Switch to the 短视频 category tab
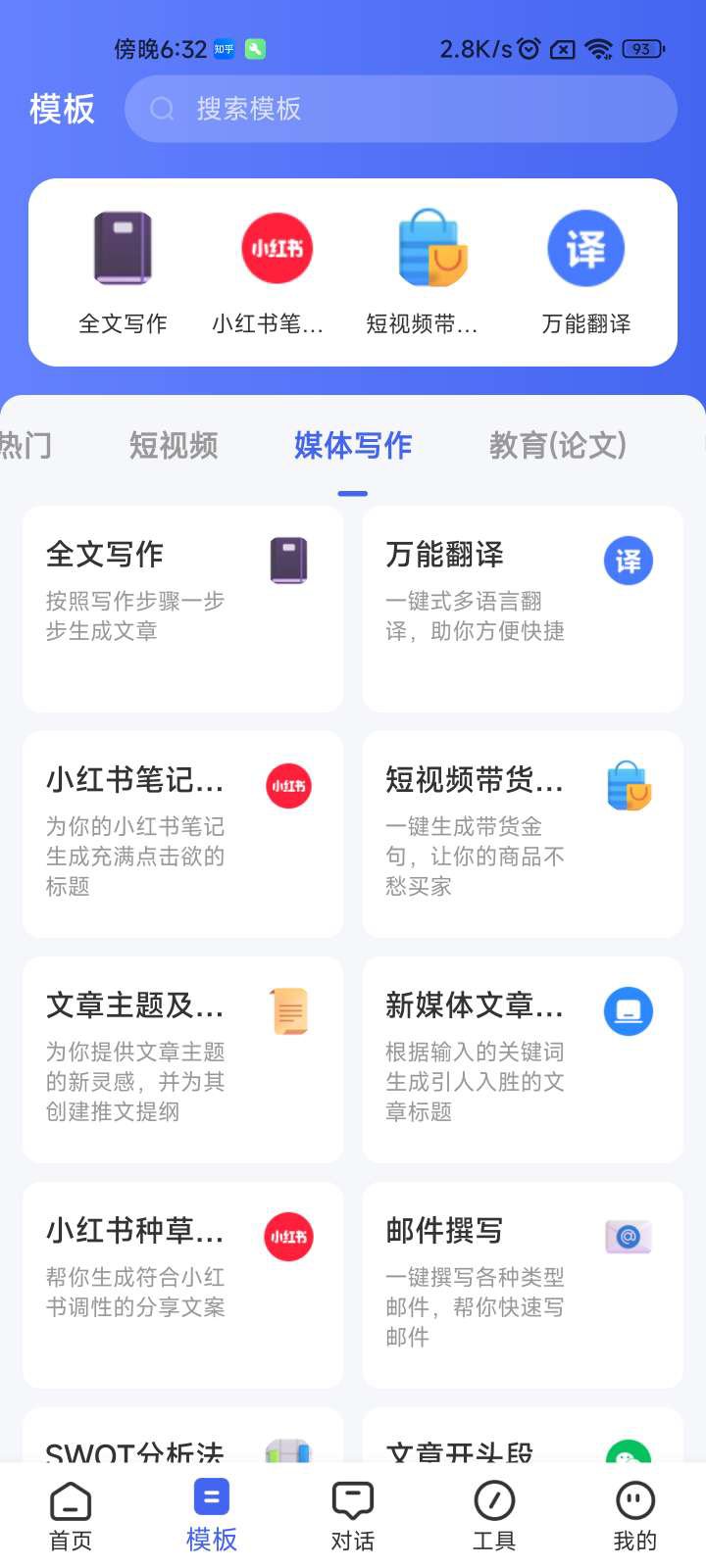The image size is (706, 1568). tap(174, 446)
